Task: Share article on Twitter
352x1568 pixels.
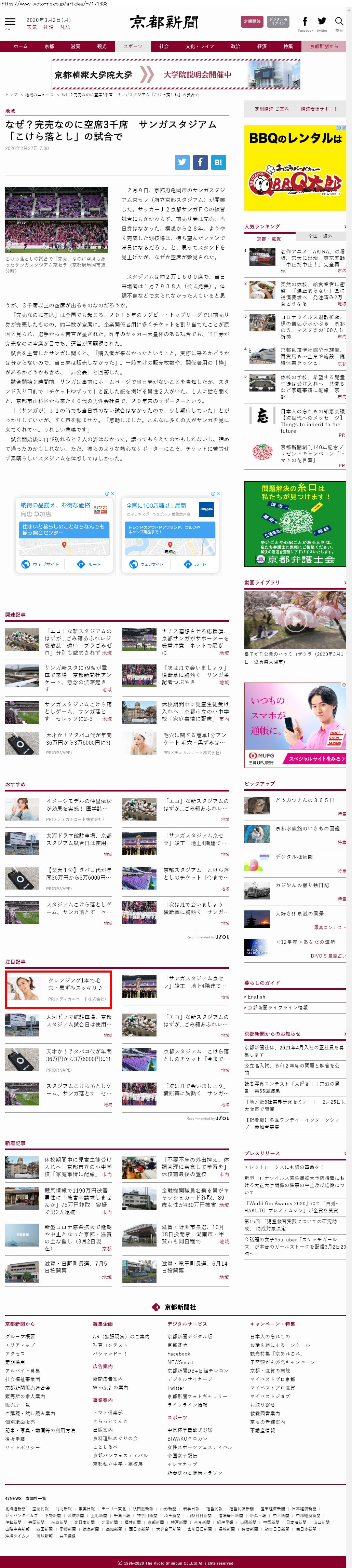Action: [182, 162]
